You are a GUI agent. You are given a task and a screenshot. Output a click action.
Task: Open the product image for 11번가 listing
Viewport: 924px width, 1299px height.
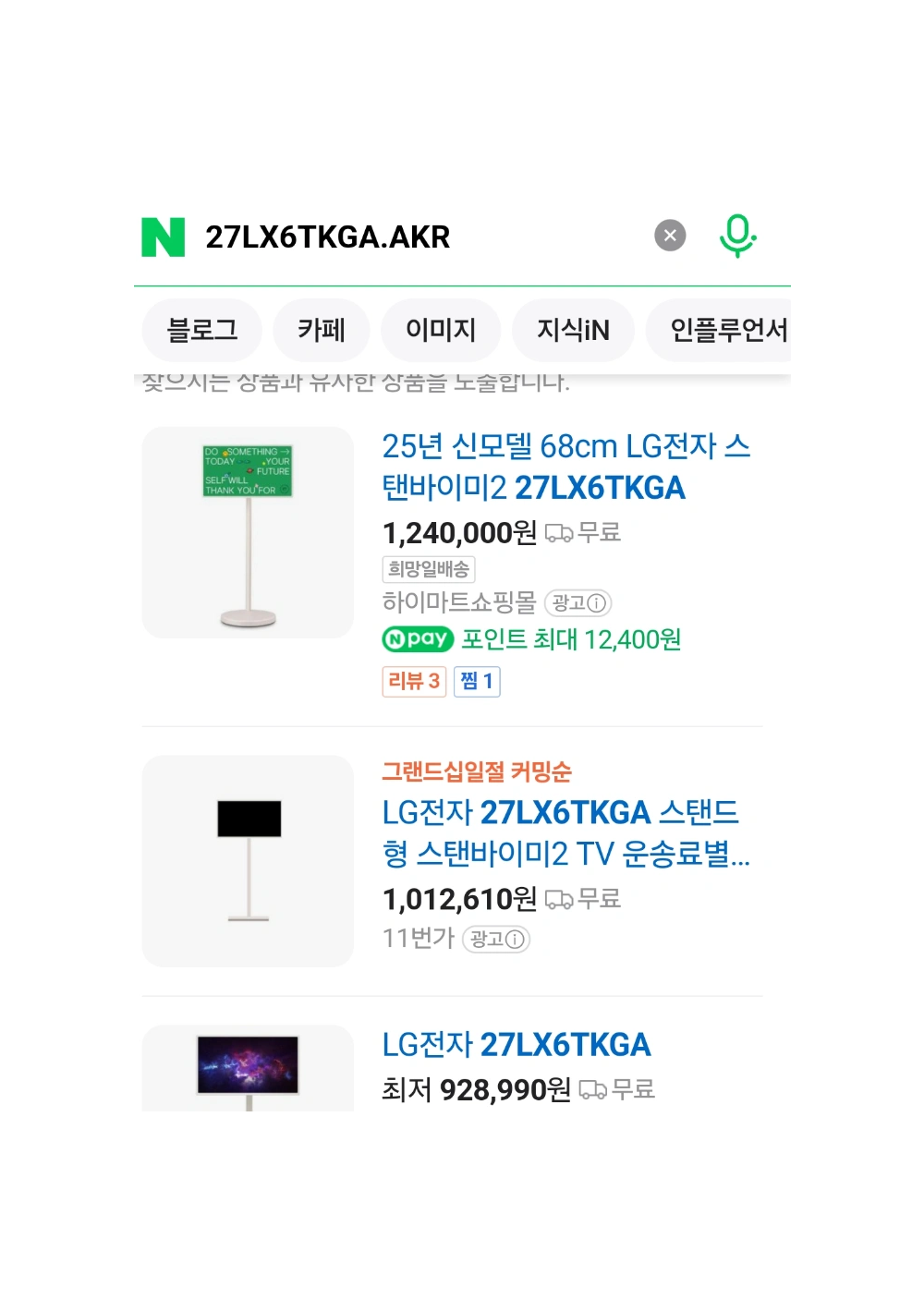pos(248,861)
